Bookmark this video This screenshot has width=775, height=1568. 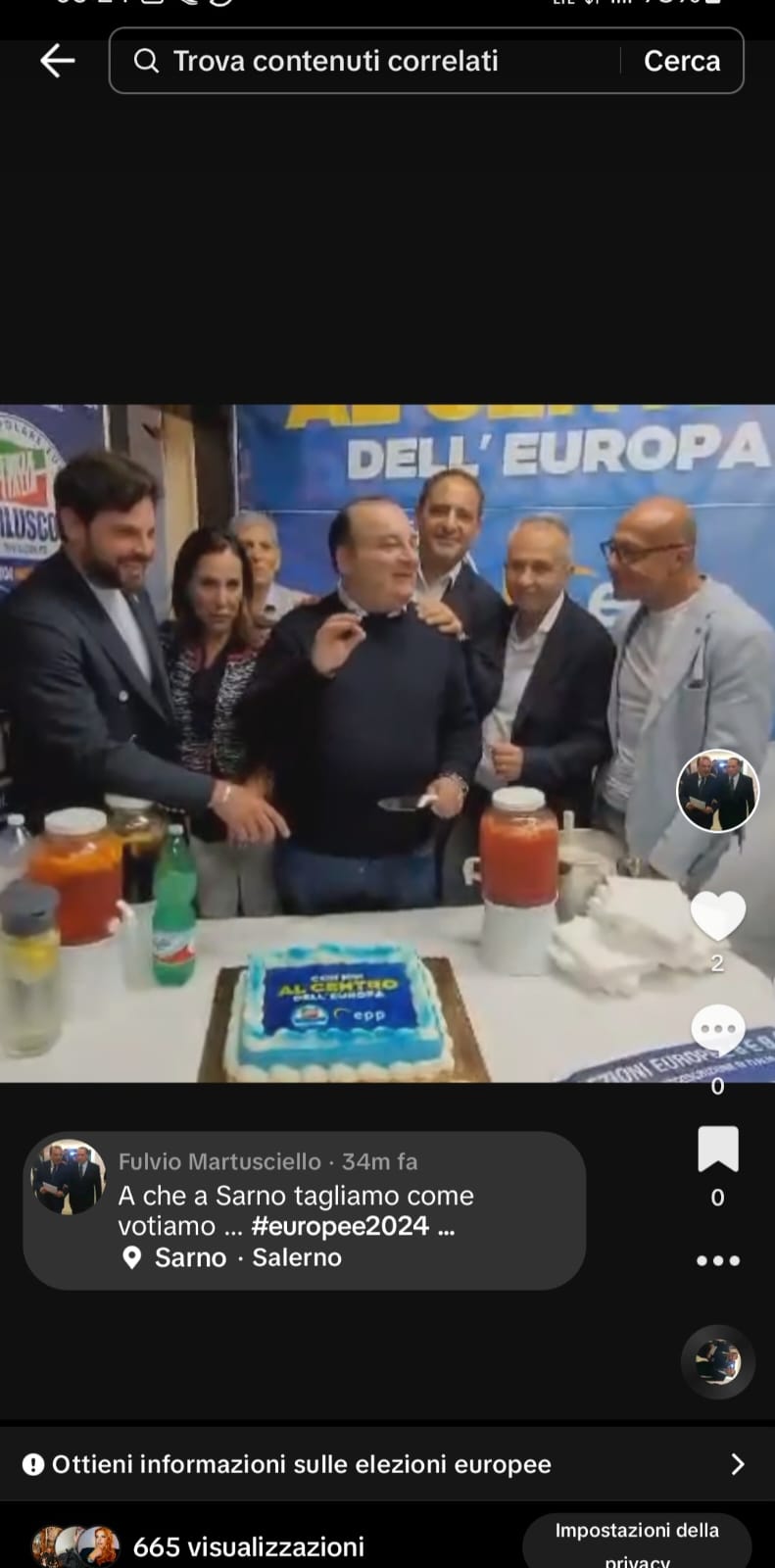pyautogui.click(x=717, y=1149)
